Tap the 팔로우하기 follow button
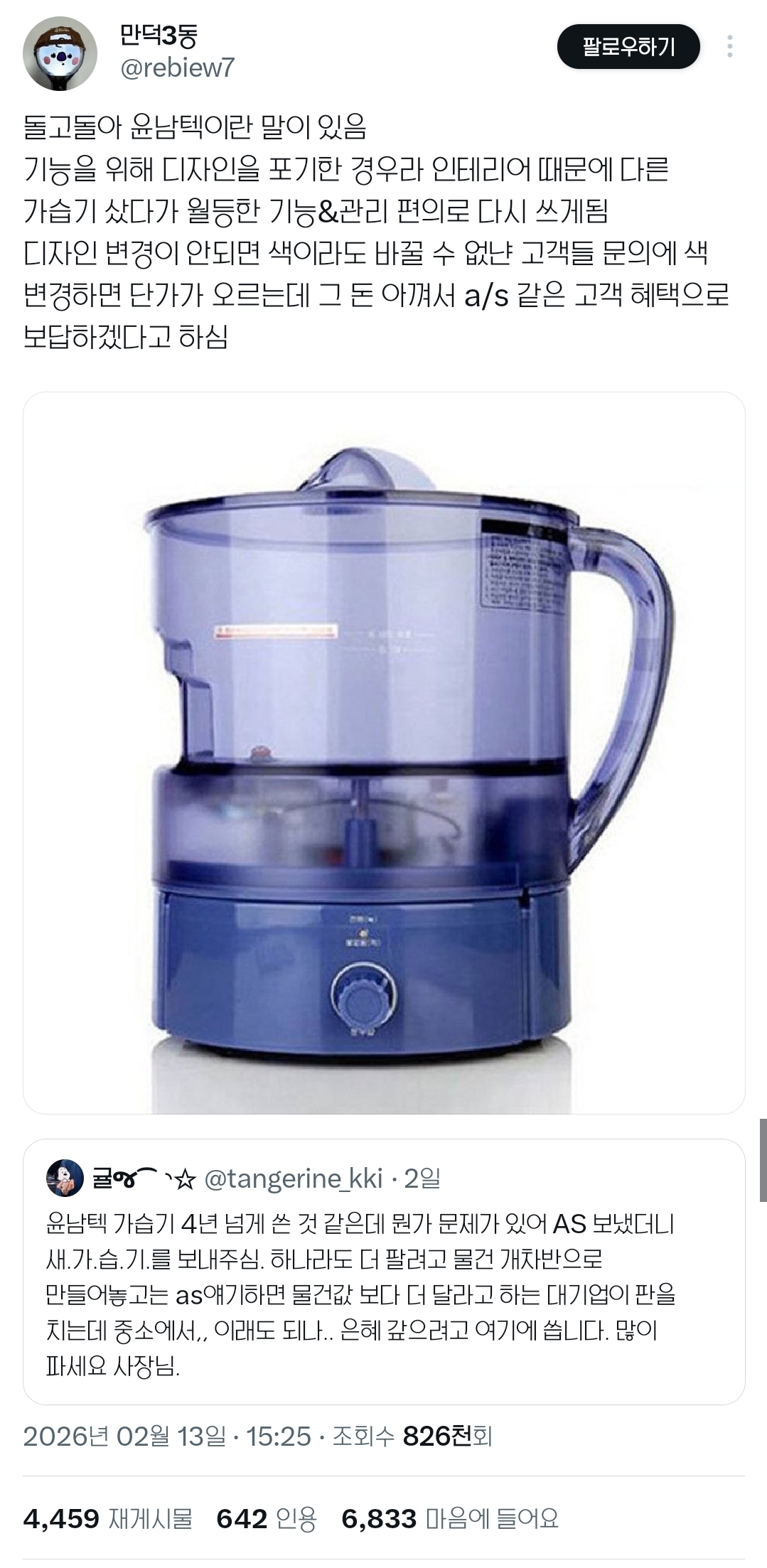This screenshot has width=767, height=1568. point(628,47)
